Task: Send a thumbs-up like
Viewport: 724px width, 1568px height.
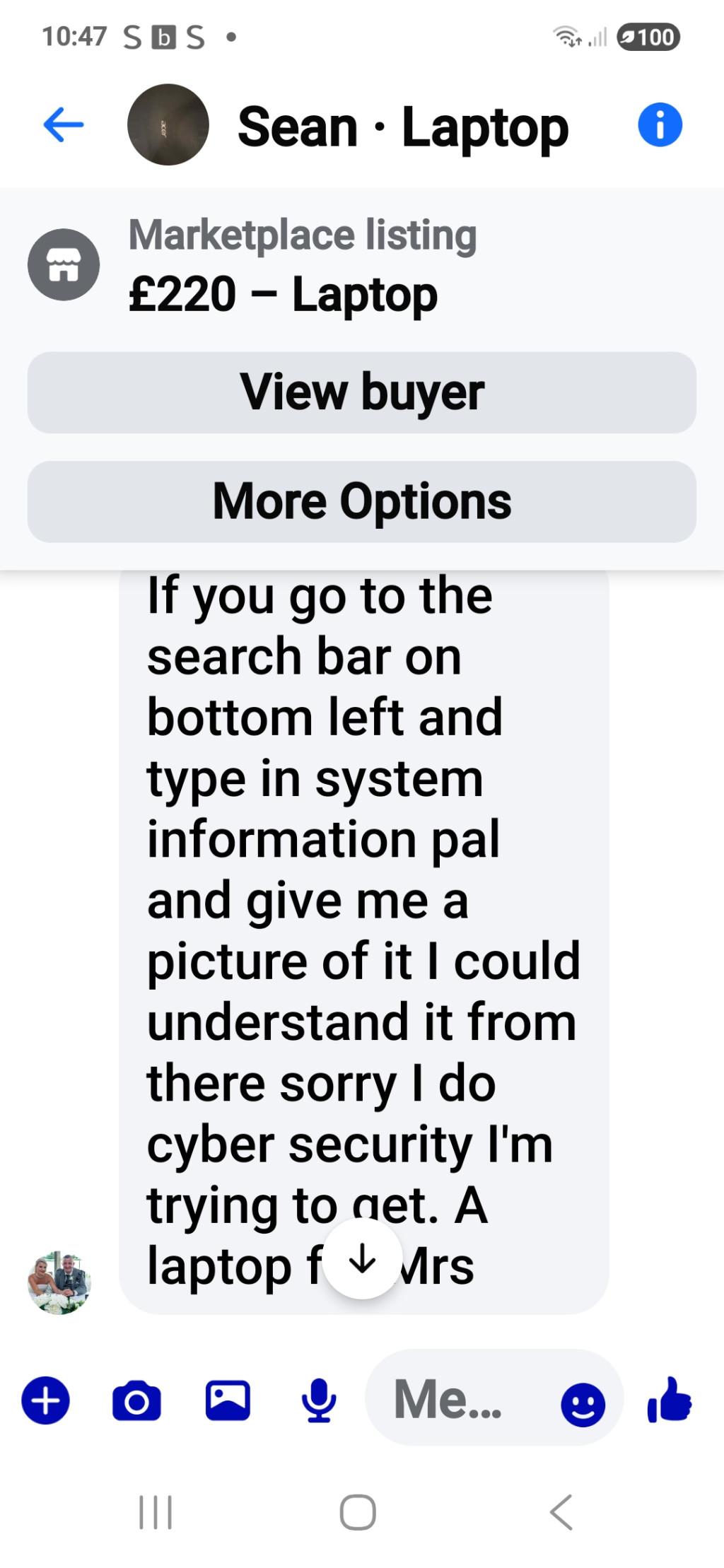Action: point(669,1400)
